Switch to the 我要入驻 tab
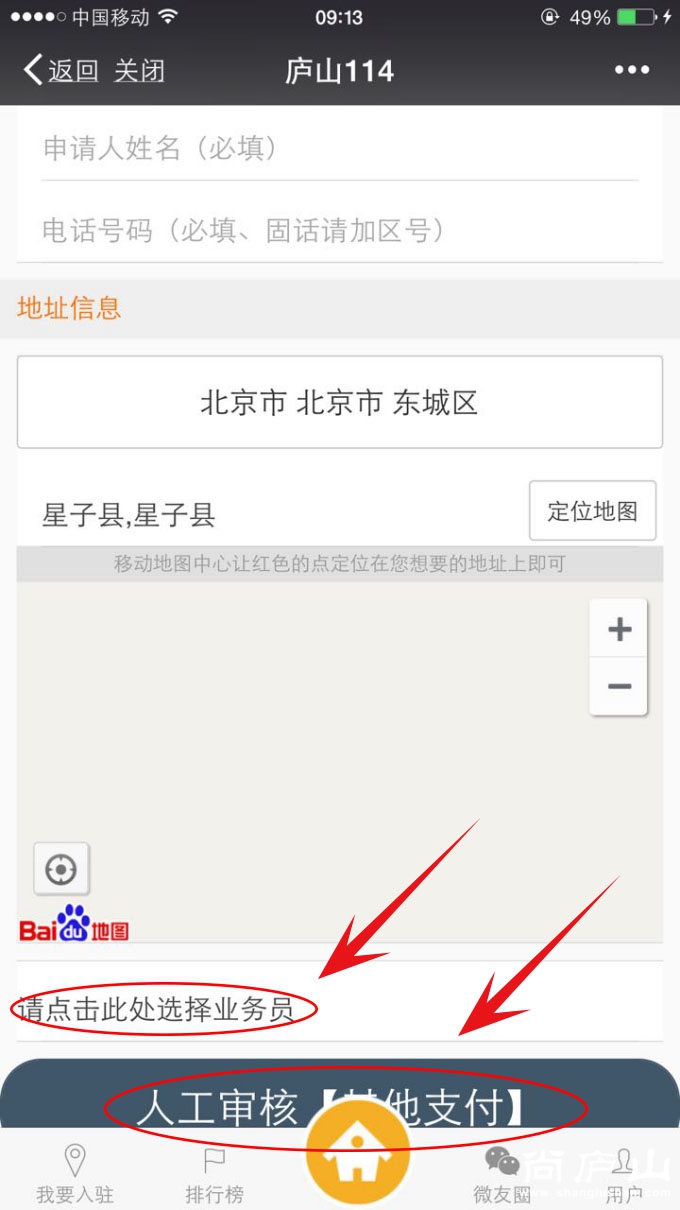 coord(75,1175)
